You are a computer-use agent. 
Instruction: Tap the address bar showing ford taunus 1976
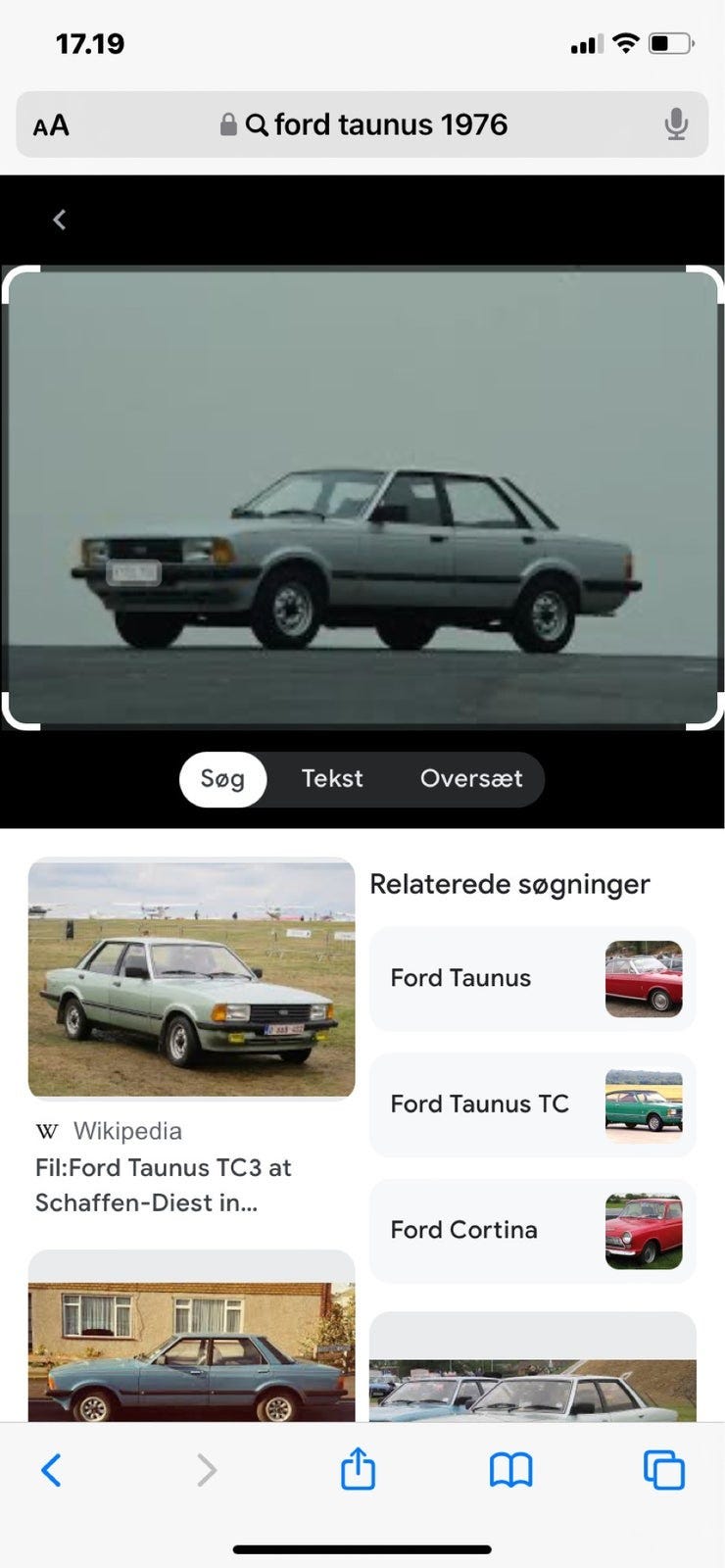pyautogui.click(x=392, y=124)
